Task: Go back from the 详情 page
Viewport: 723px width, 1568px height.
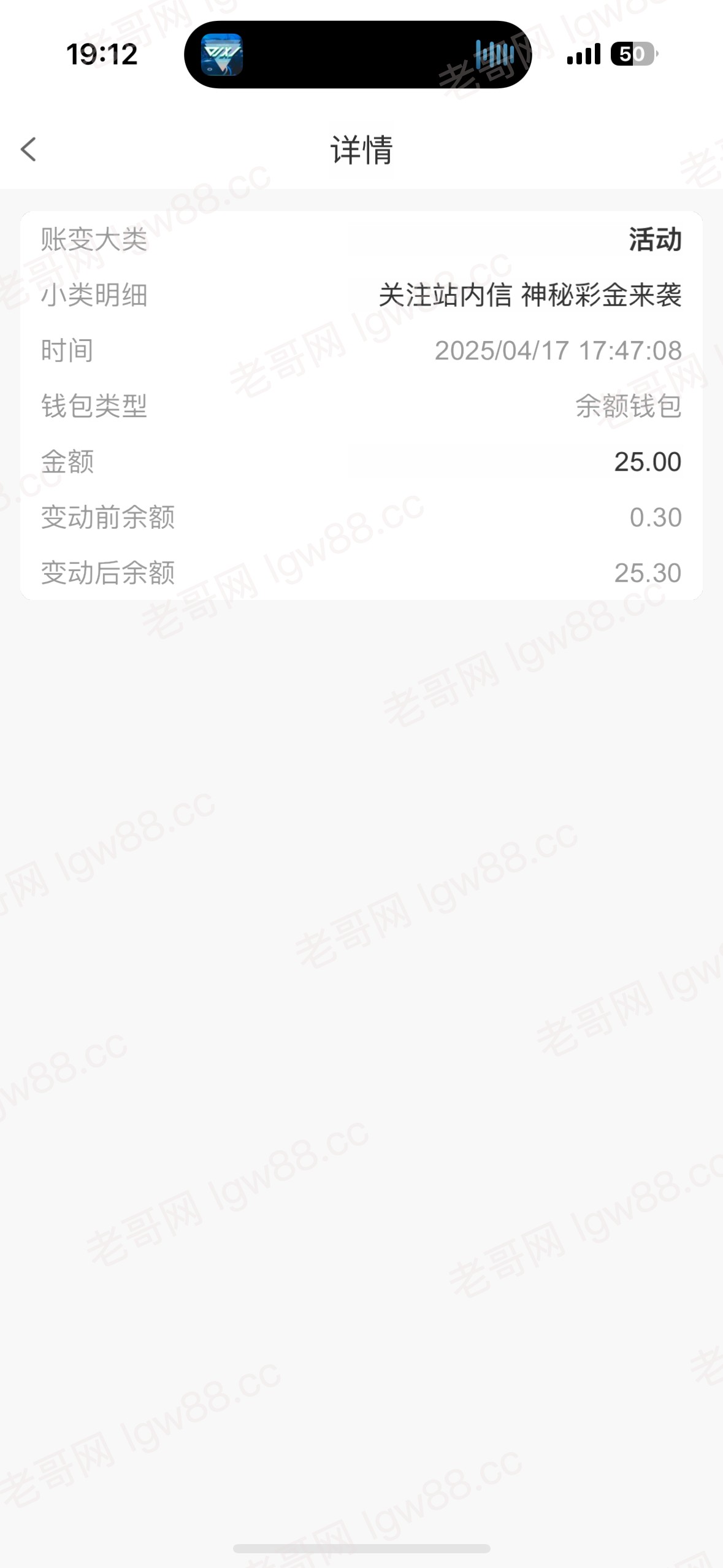Action: click(x=28, y=149)
